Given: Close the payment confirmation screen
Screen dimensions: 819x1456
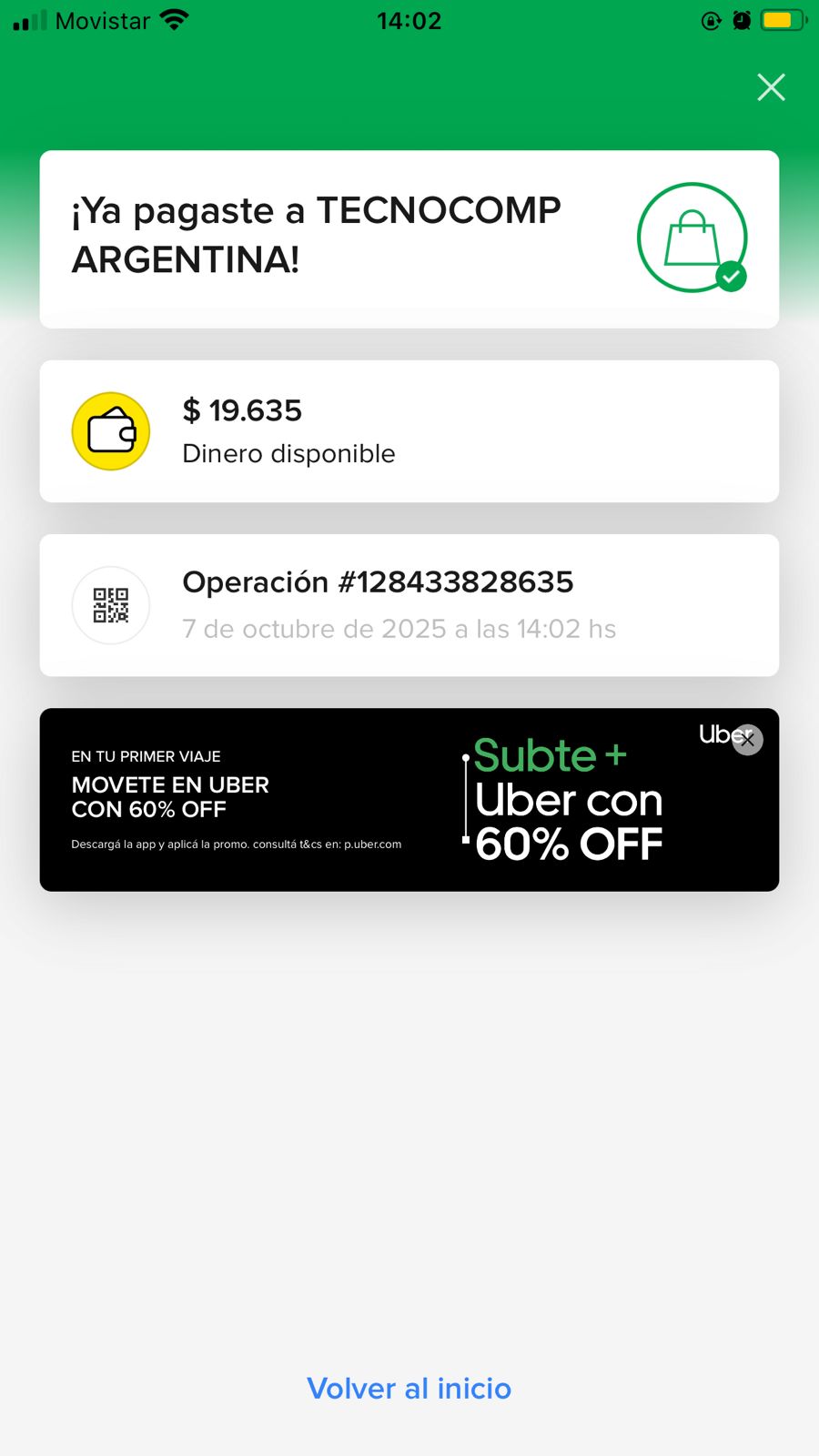Looking at the screenshot, I should [771, 87].
